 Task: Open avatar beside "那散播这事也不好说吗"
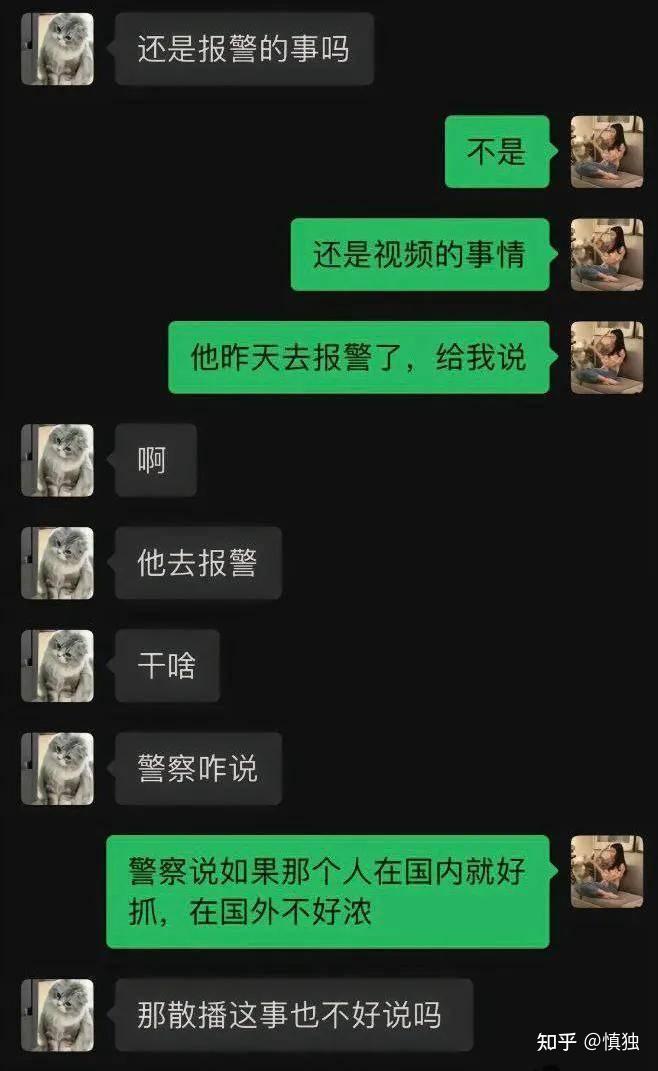[57, 1015]
